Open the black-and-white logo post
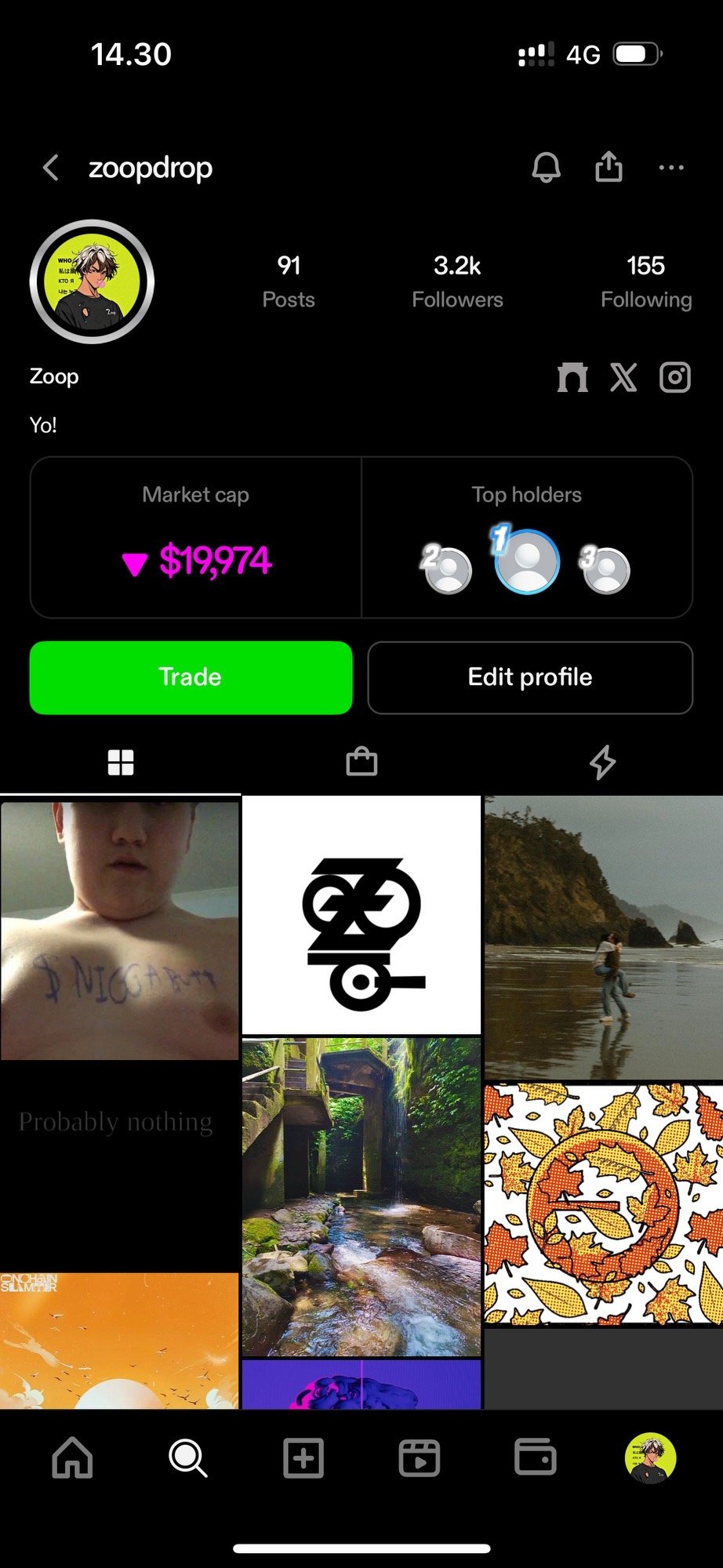Image resolution: width=723 pixels, height=1568 pixels. point(361,915)
